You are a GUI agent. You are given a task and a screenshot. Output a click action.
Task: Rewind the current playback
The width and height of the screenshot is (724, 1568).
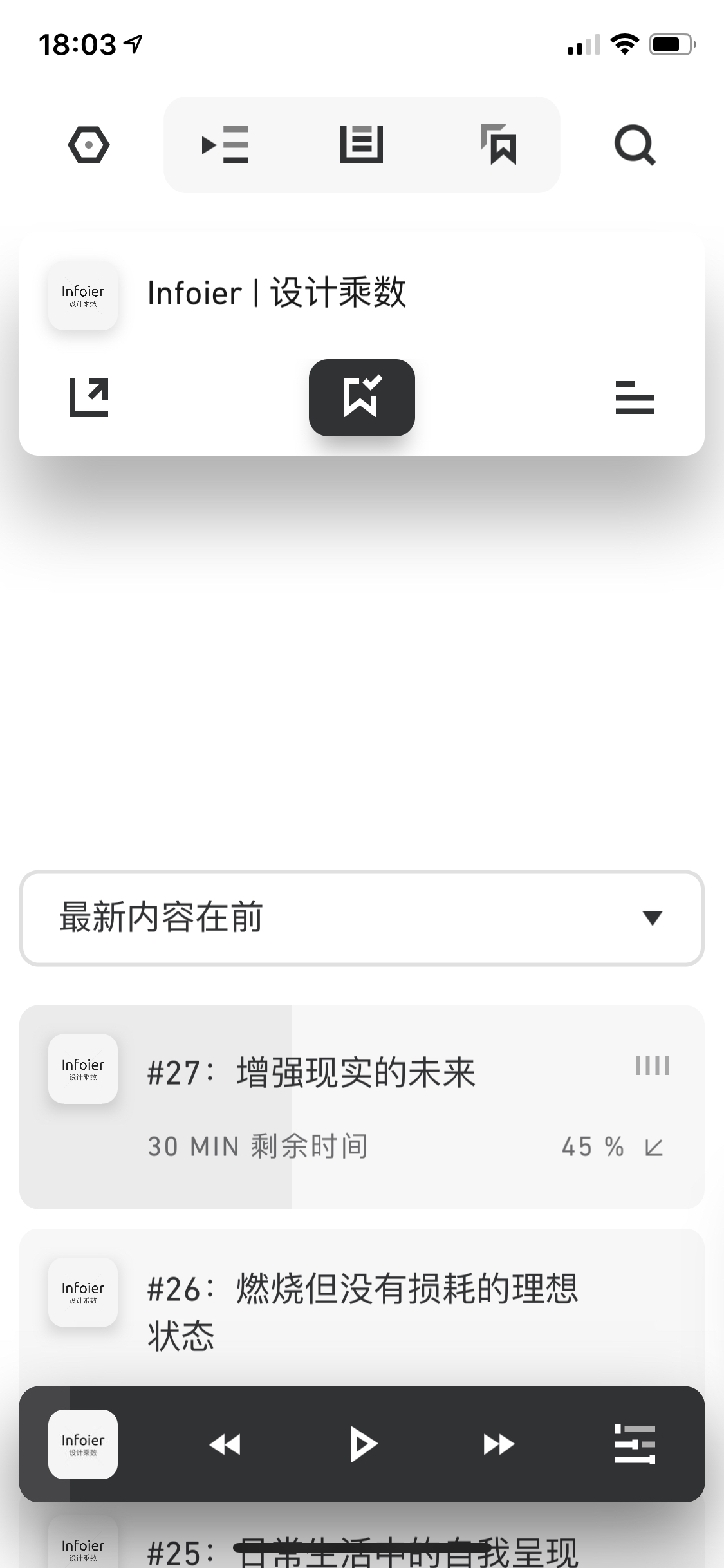[x=225, y=1444]
